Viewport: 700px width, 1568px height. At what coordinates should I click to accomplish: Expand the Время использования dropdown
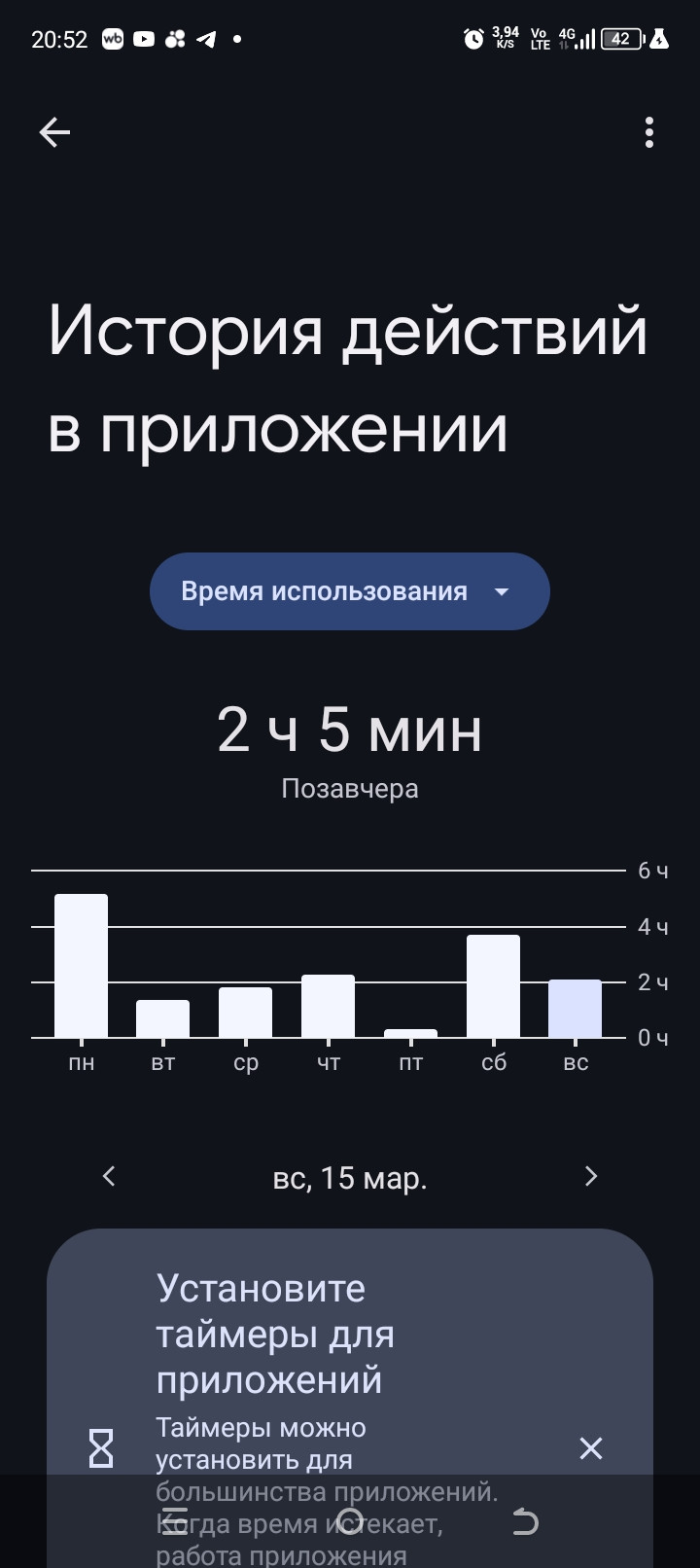tap(350, 591)
